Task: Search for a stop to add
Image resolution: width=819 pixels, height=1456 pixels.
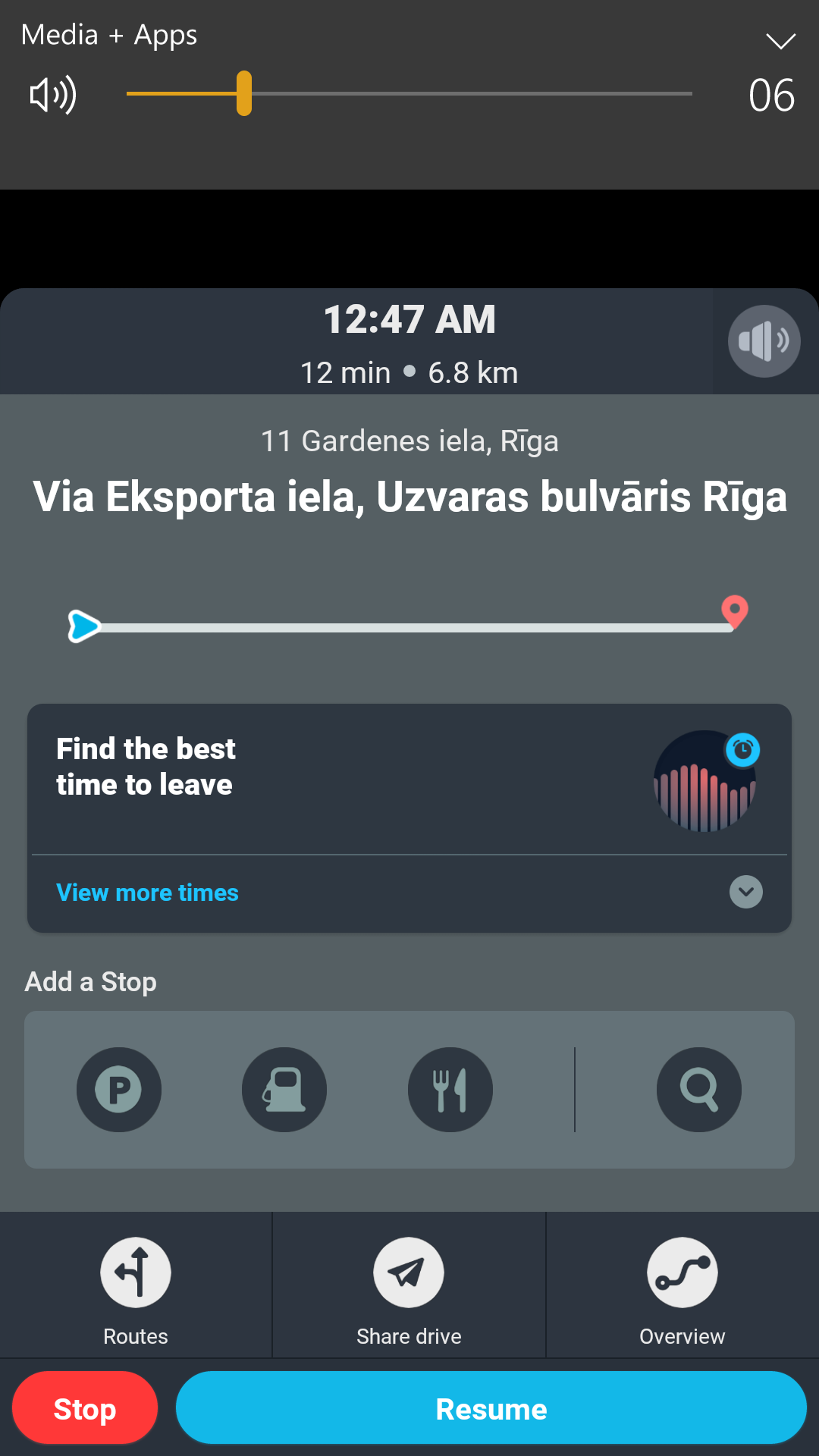Action: 699,1090
